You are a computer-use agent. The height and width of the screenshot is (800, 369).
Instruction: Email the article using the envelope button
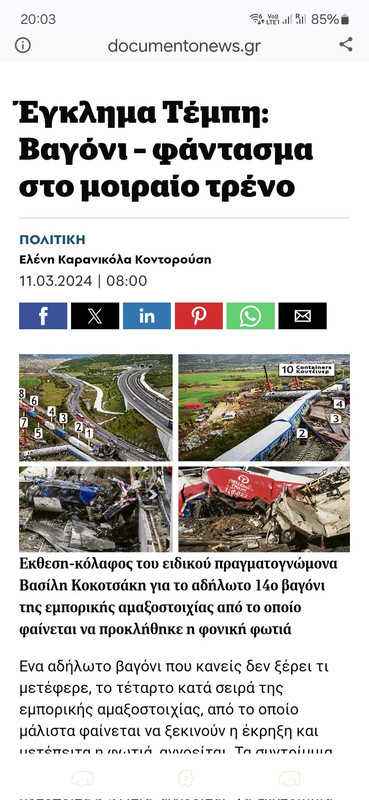303,316
